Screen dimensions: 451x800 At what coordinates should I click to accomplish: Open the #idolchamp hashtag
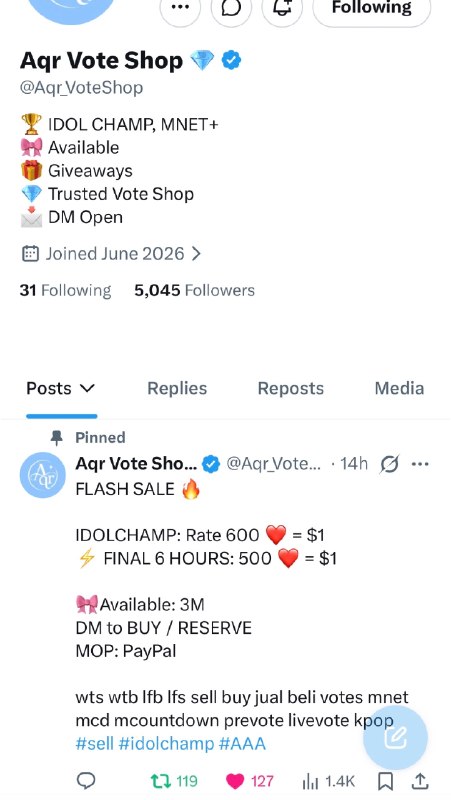tap(166, 743)
